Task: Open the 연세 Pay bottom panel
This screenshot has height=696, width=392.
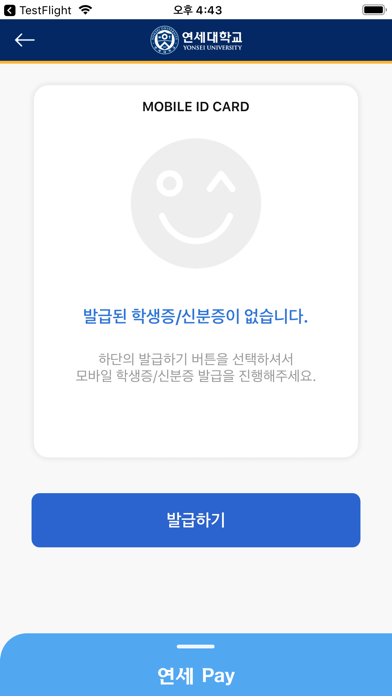Action: [x=196, y=664]
